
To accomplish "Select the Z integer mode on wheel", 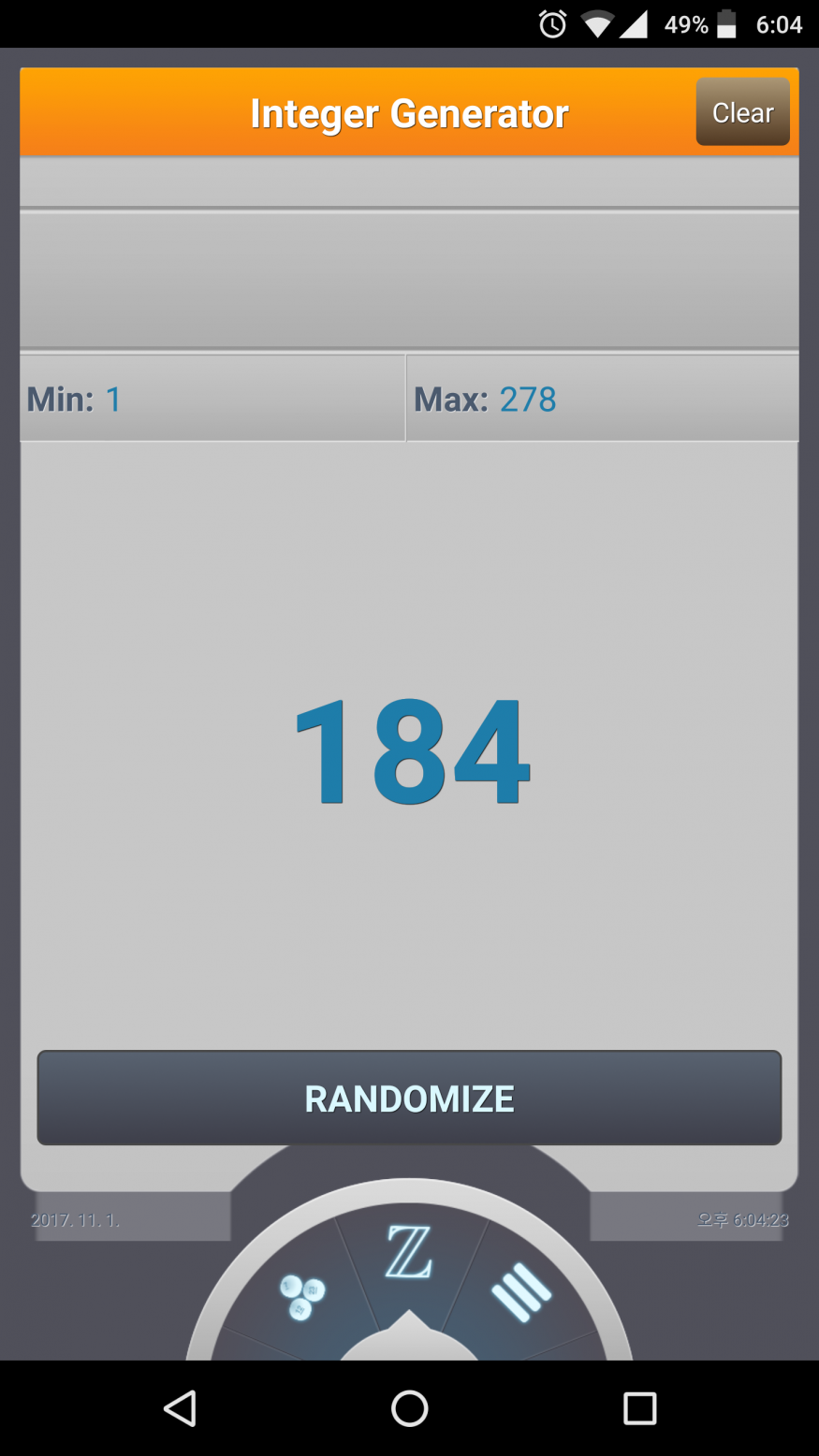I will tap(409, 1254).
